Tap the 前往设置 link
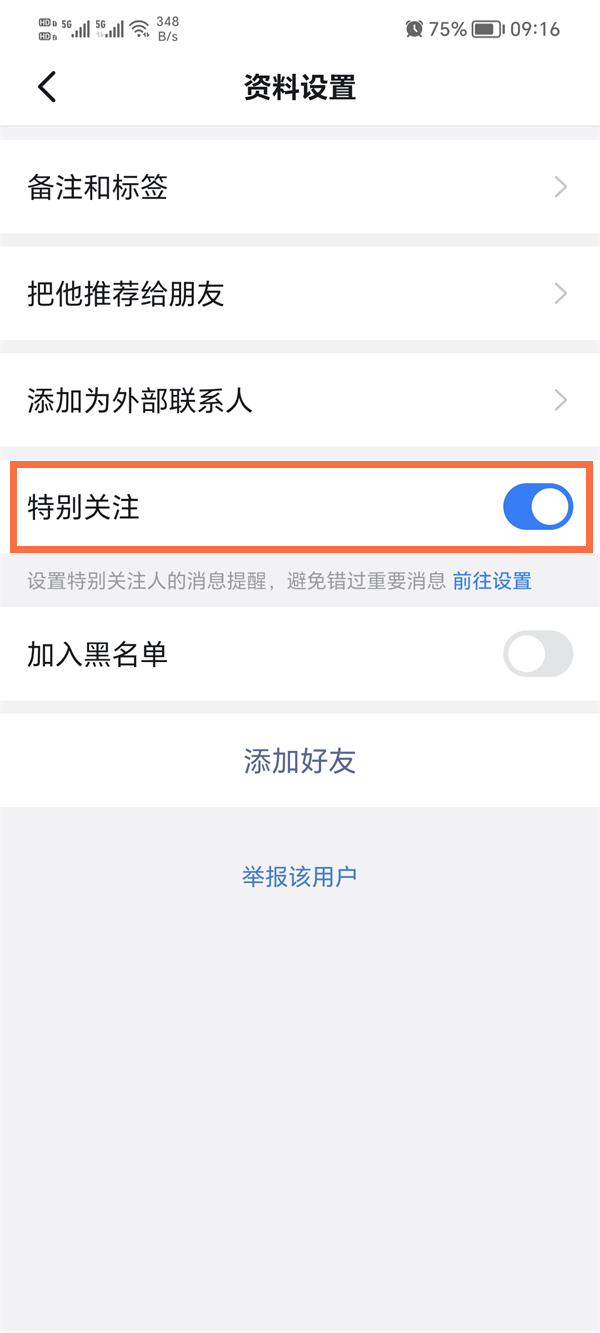The height and width of the screenshot is (1333, 600). click(492, 581)
